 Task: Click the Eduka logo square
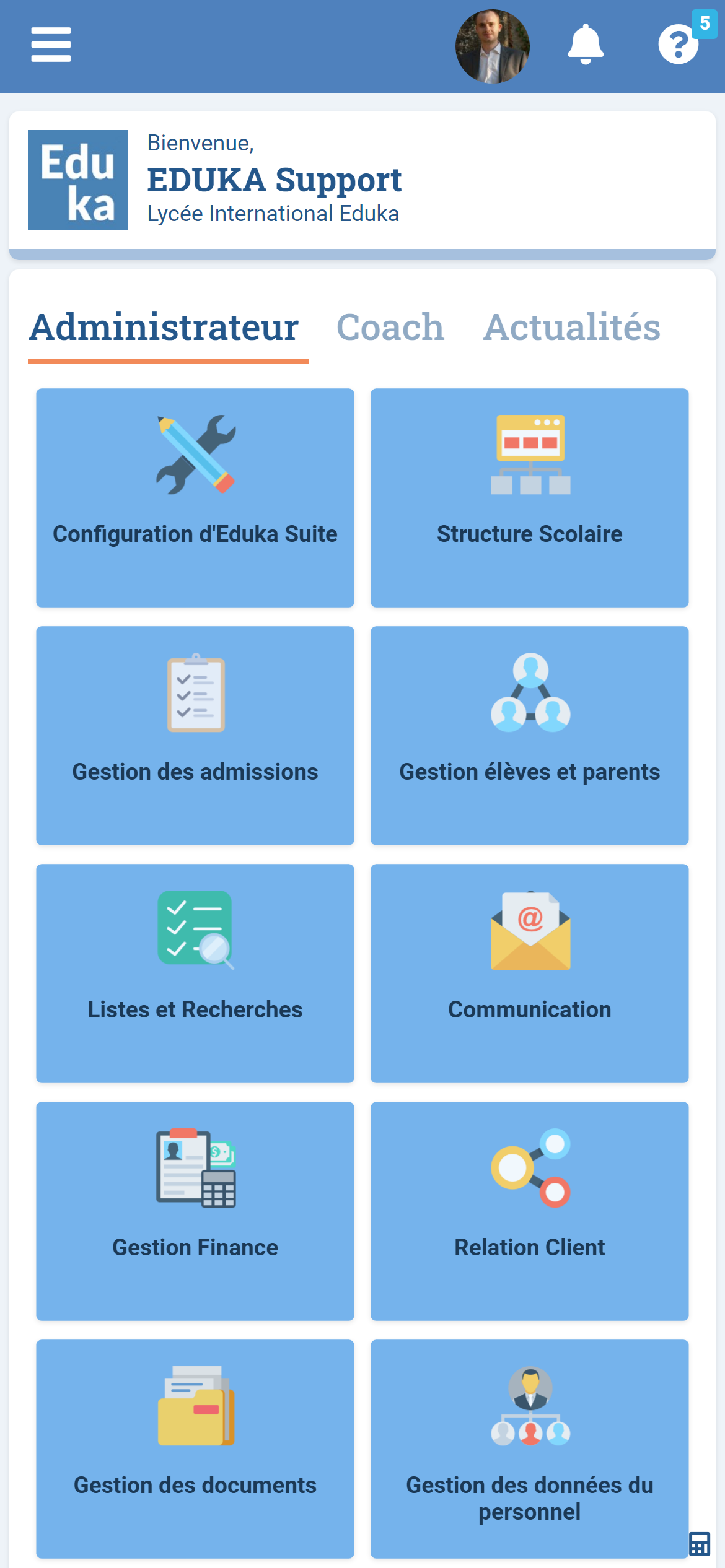click(x=77, y=180)
